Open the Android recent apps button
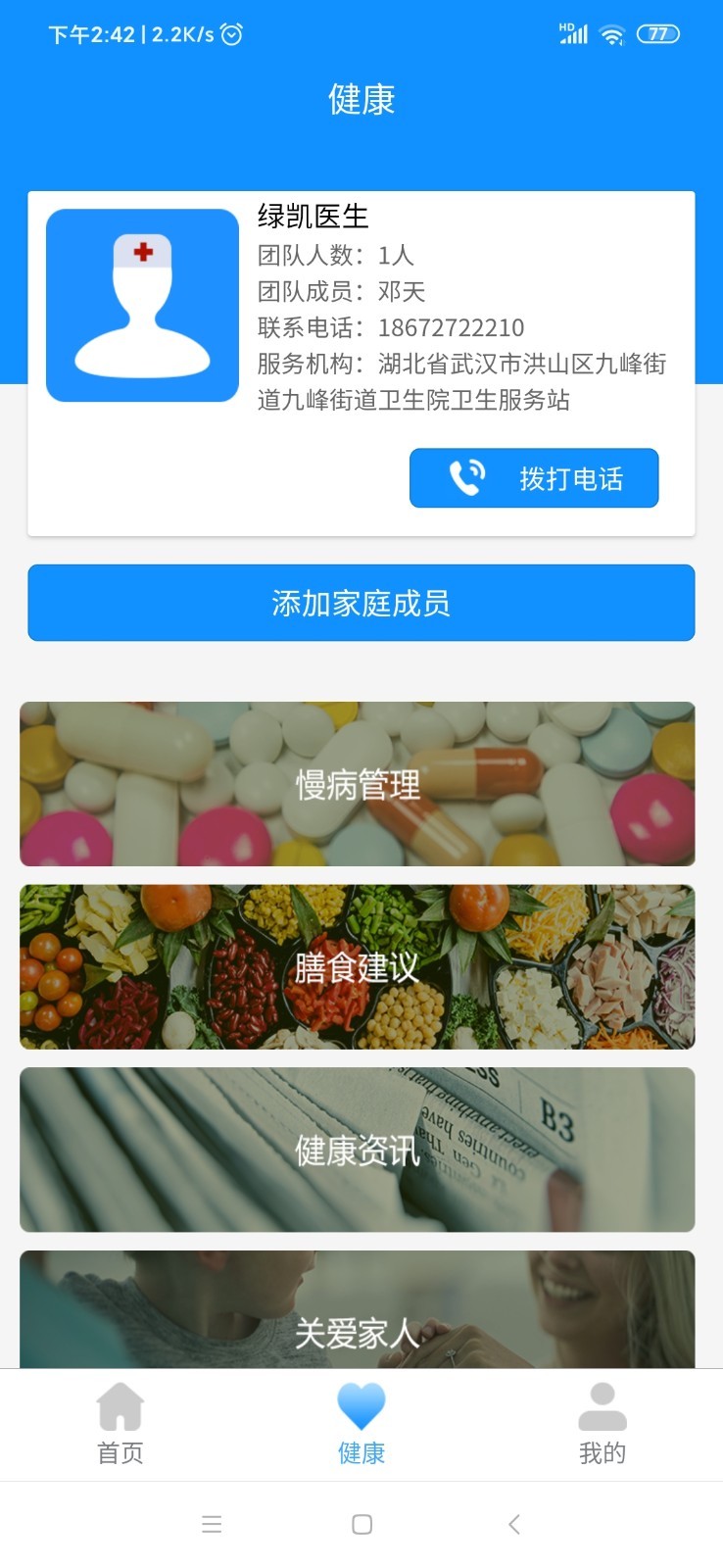 tap(212, 1525)
